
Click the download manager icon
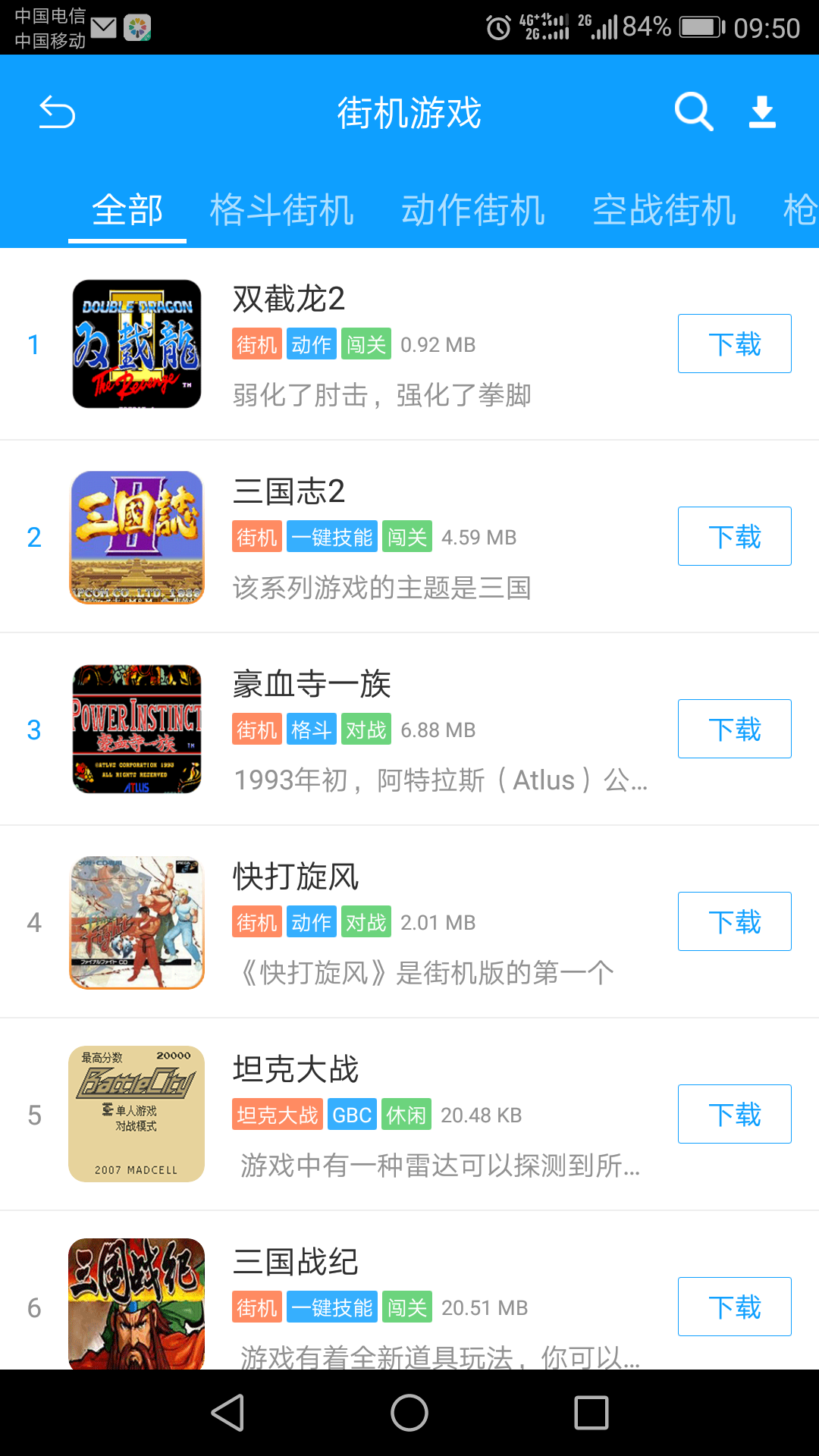click(762, 112)
